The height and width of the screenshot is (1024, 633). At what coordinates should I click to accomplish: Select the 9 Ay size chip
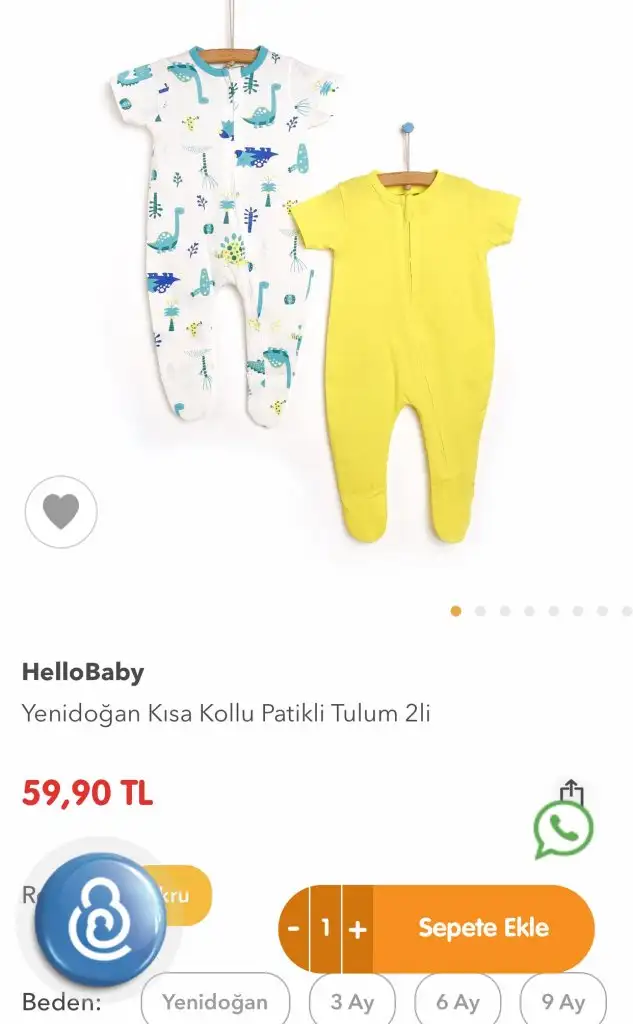pyautogui.click(x=563, y=1001)
